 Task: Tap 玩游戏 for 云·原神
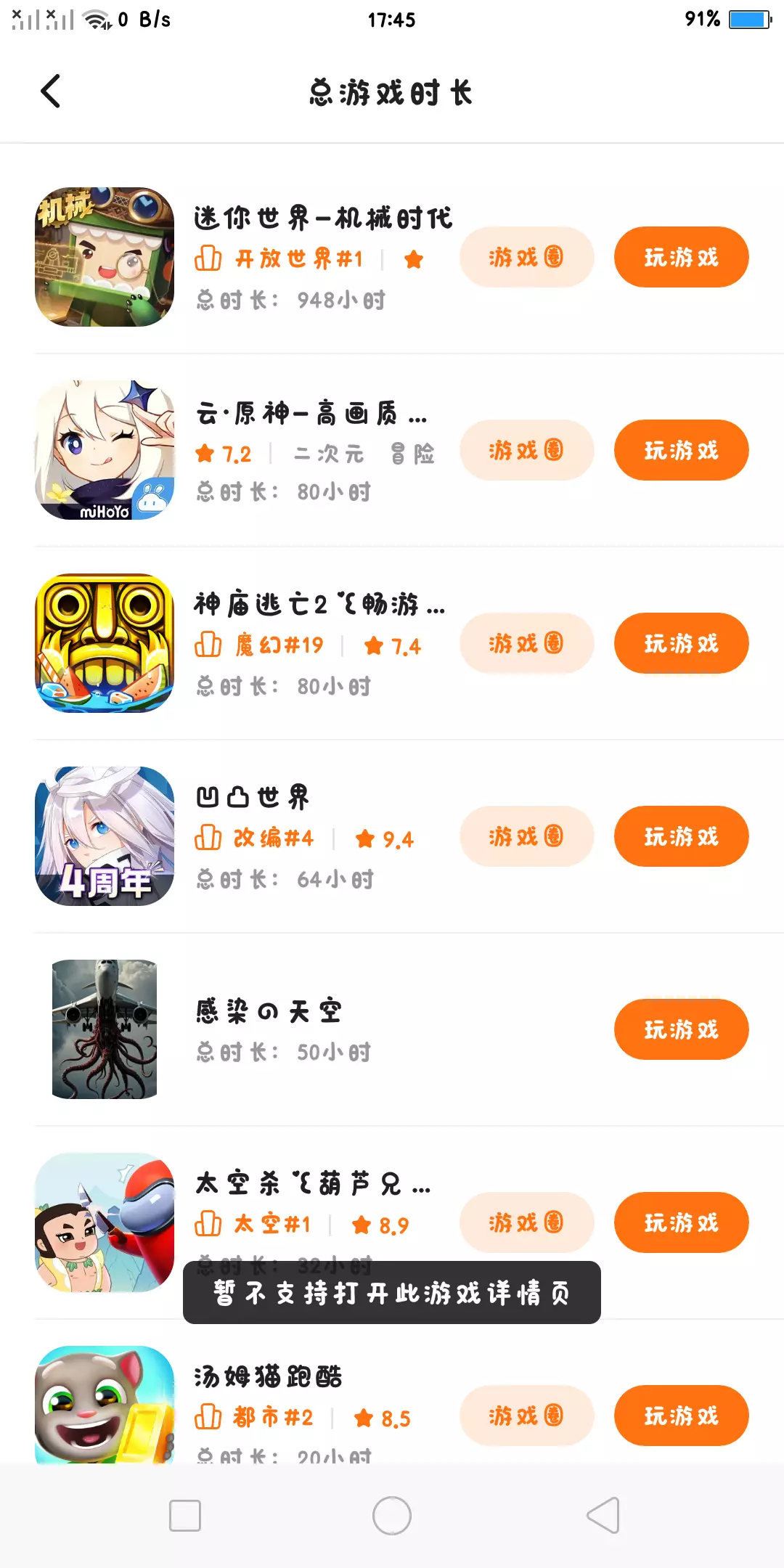pos(681,450)
